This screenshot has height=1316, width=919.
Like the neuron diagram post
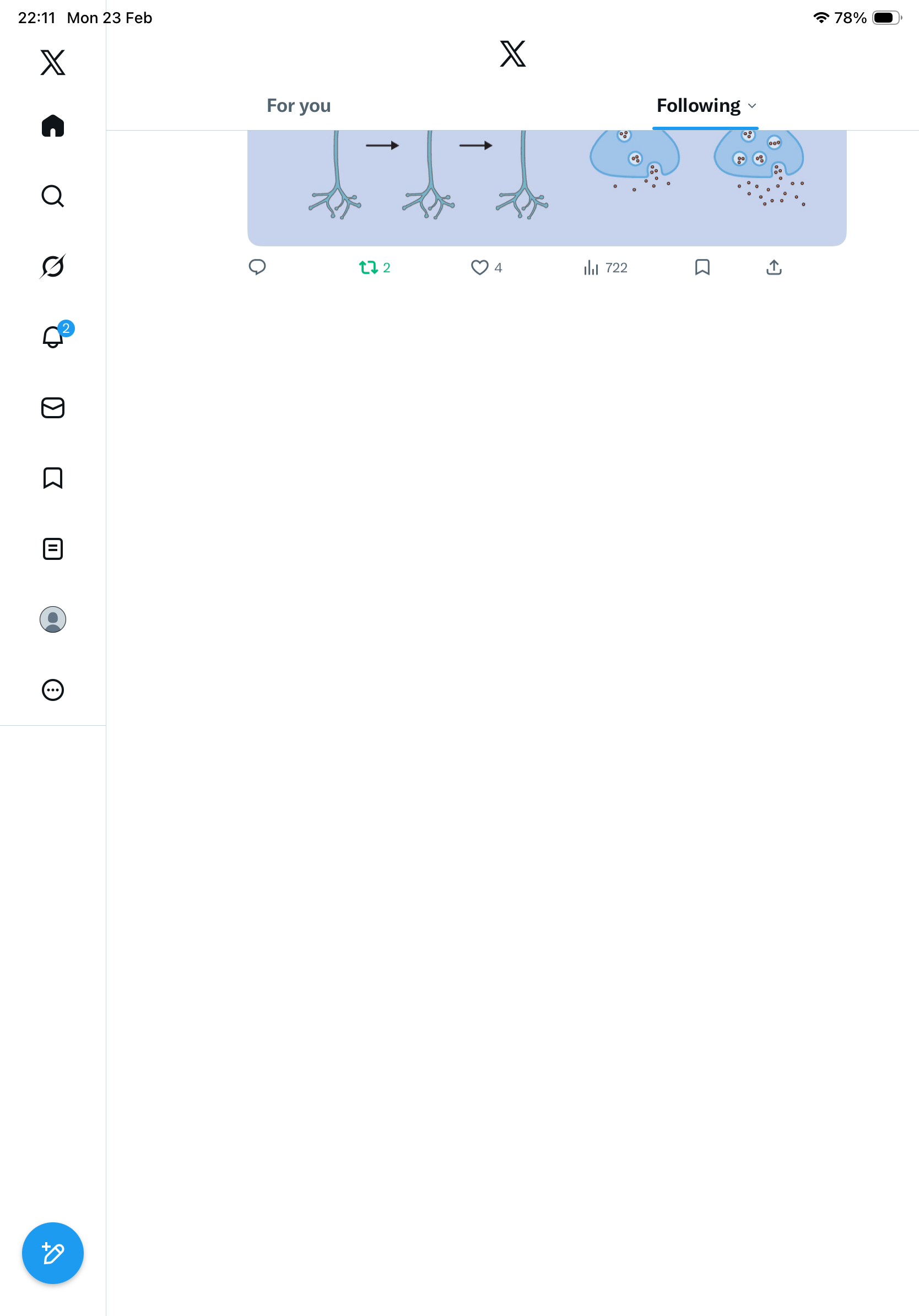[x=479, y=267]
